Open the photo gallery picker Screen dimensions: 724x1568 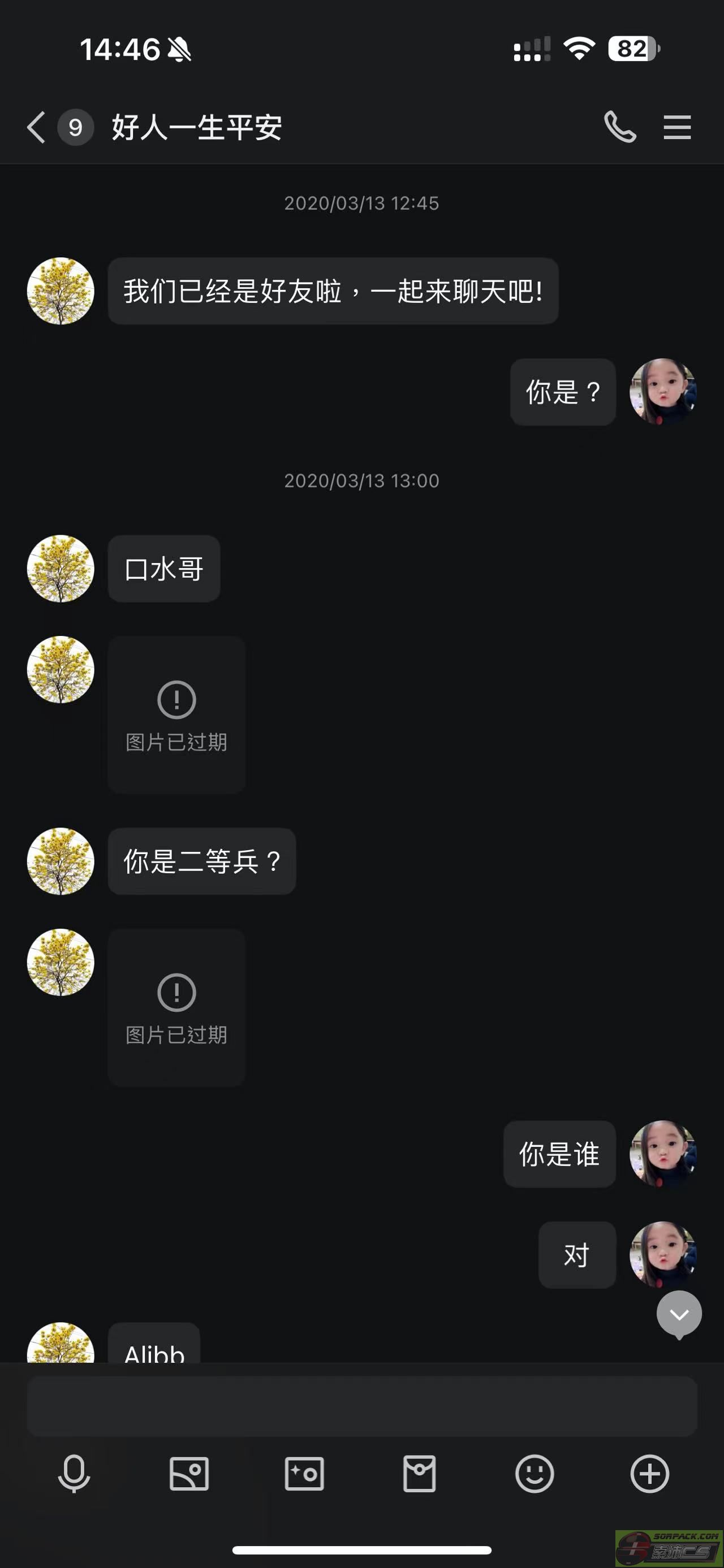click(x=189, y=1474)
